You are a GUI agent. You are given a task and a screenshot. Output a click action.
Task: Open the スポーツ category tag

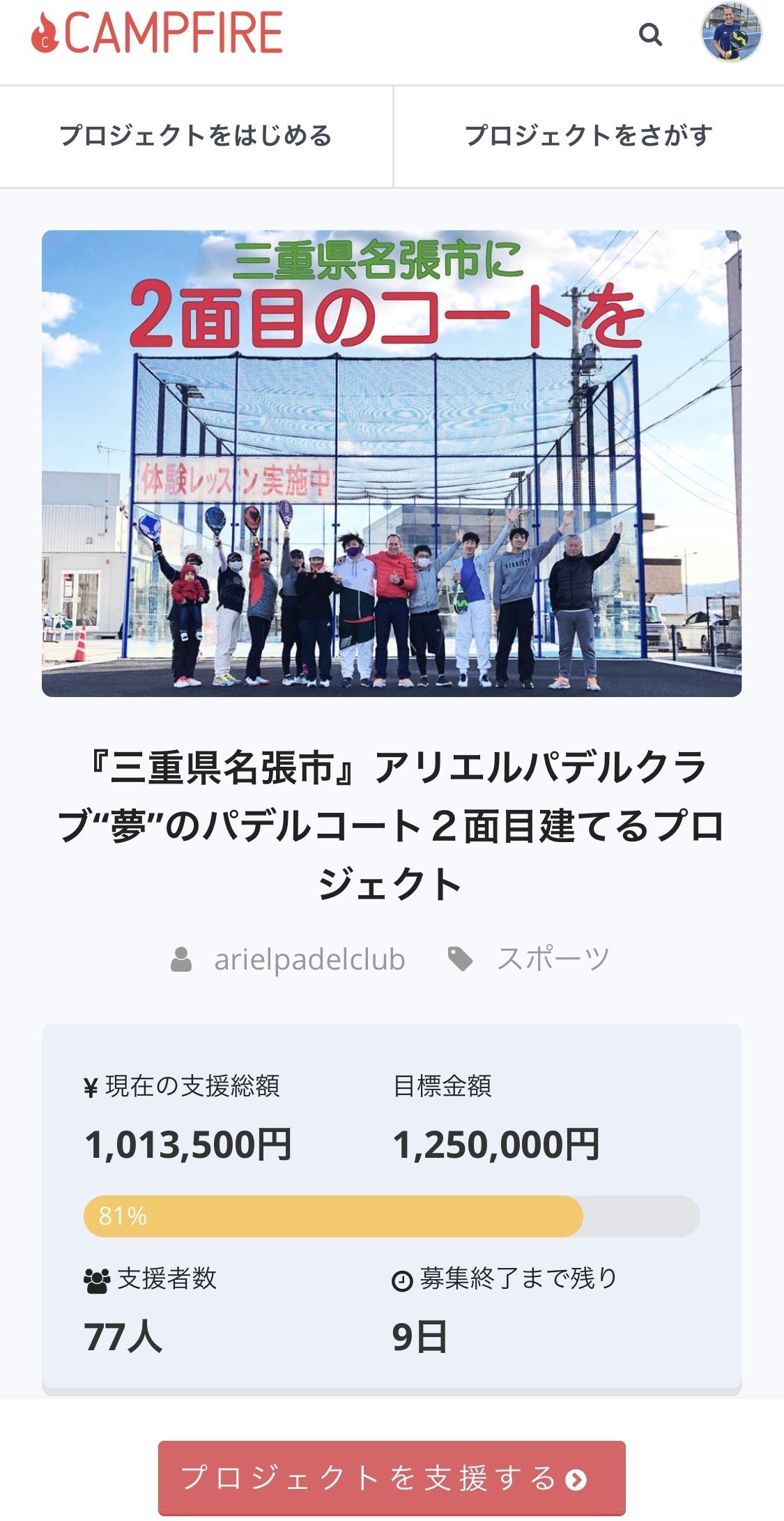click(552, 960)
